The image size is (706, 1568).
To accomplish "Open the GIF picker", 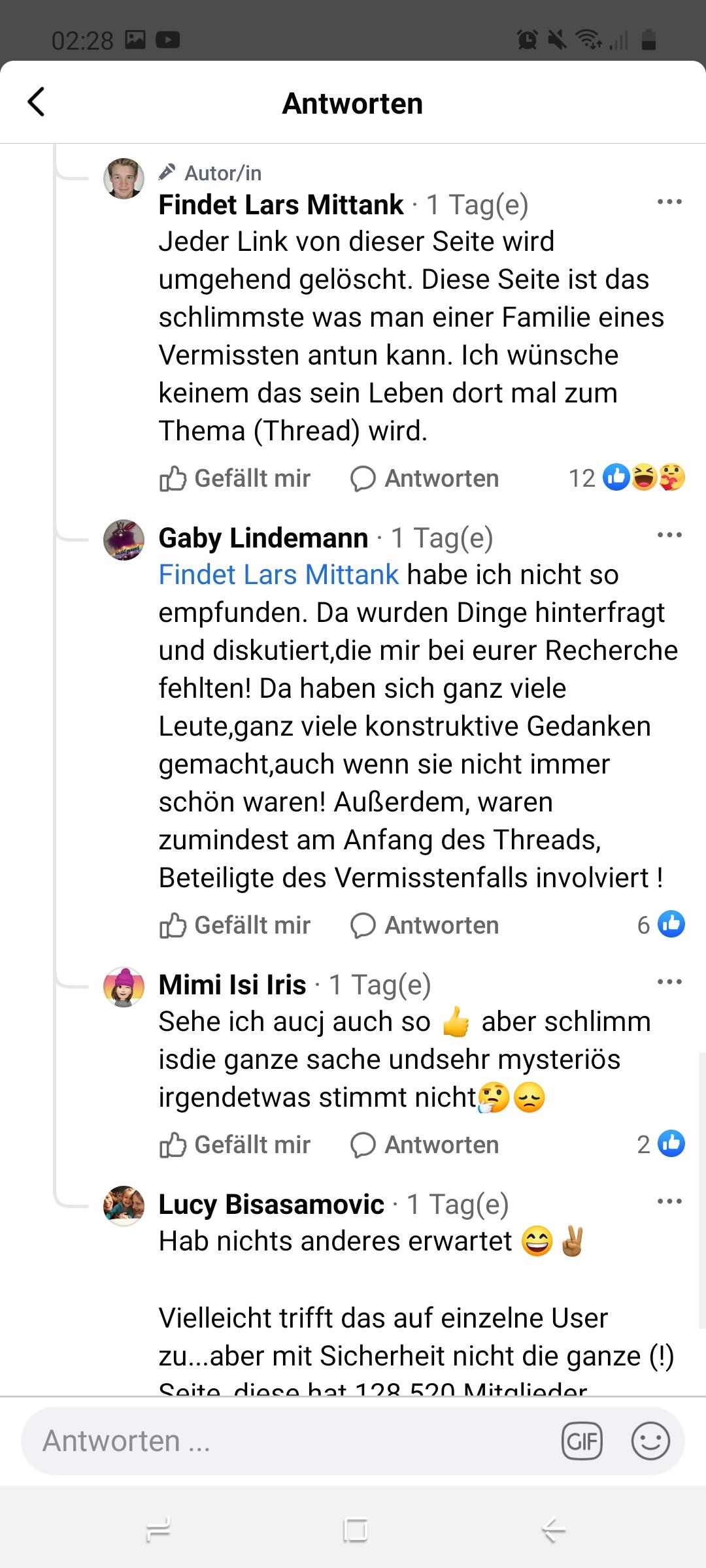I will point(582,1441).
